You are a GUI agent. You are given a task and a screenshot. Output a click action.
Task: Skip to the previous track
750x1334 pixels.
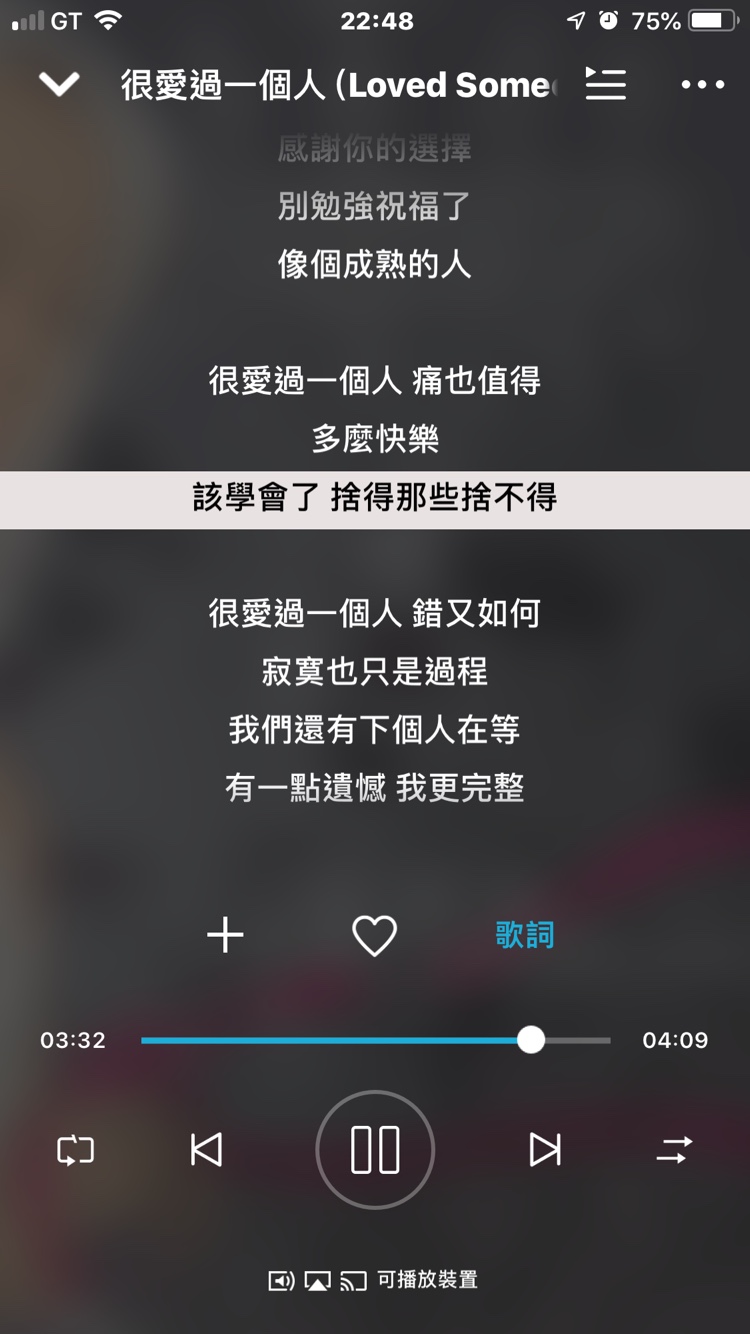(x=206, y=1150)
